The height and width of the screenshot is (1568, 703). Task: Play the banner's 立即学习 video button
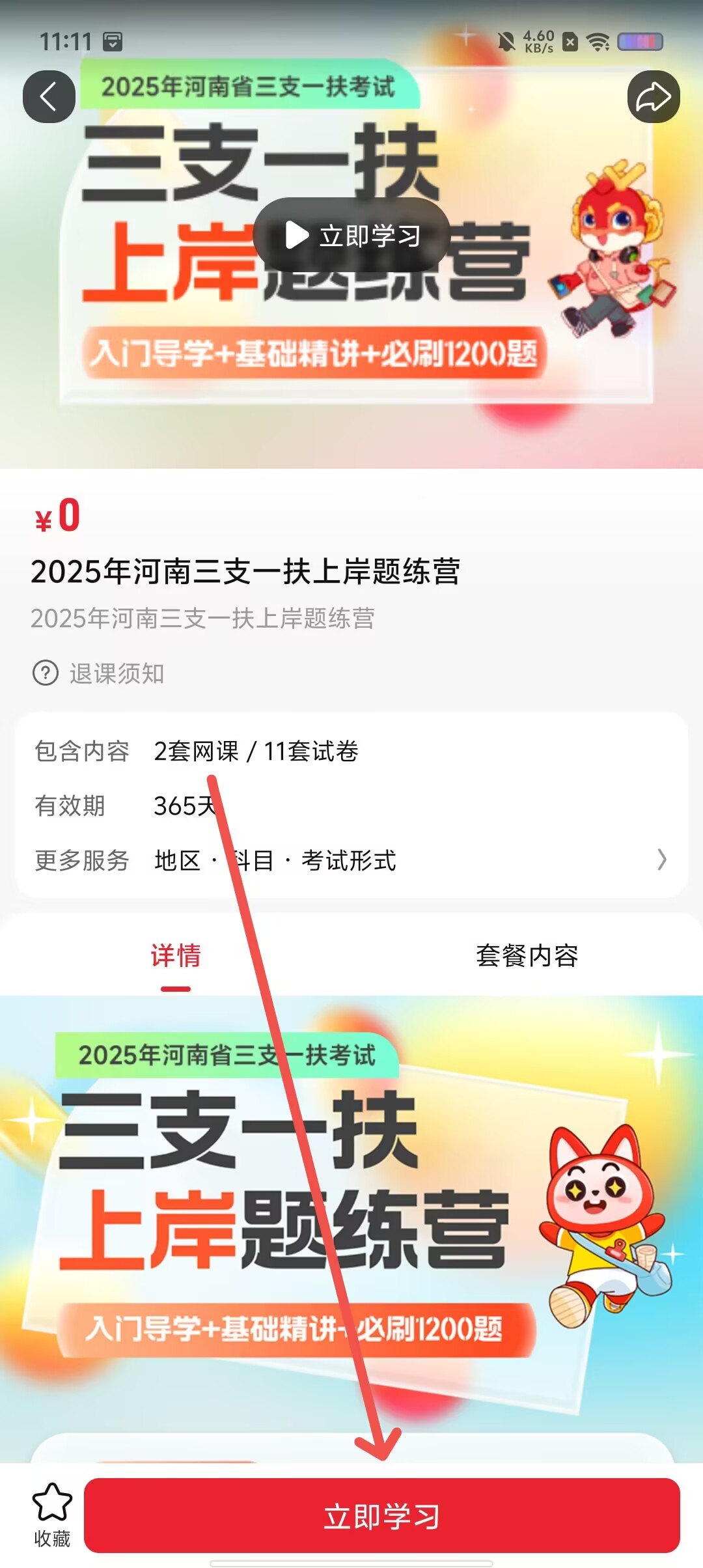coord(351,235)
